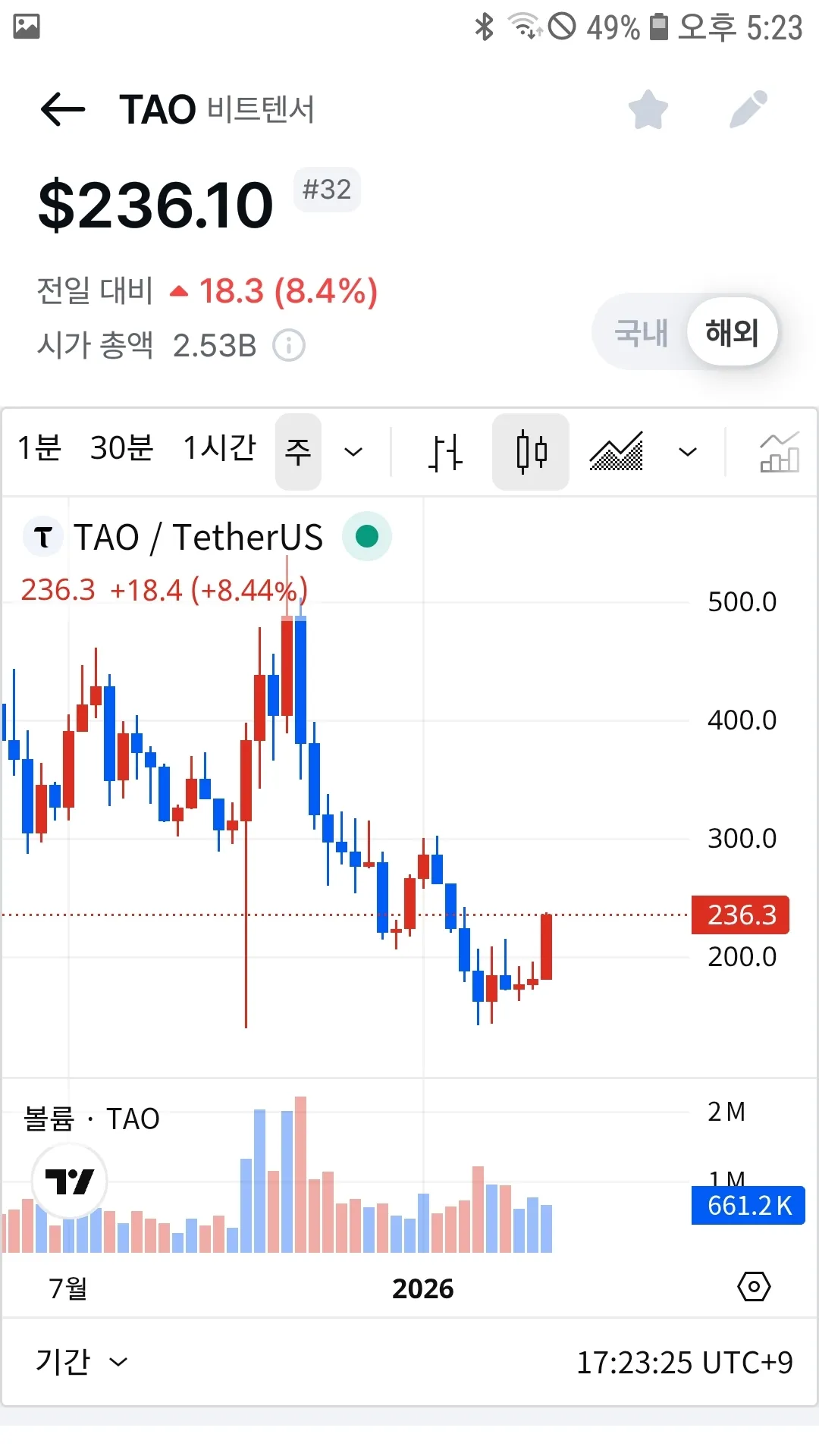Open the TradingView logo button
The height and width of the screenshot is (1456, 819).
[x=70, y=1181]
